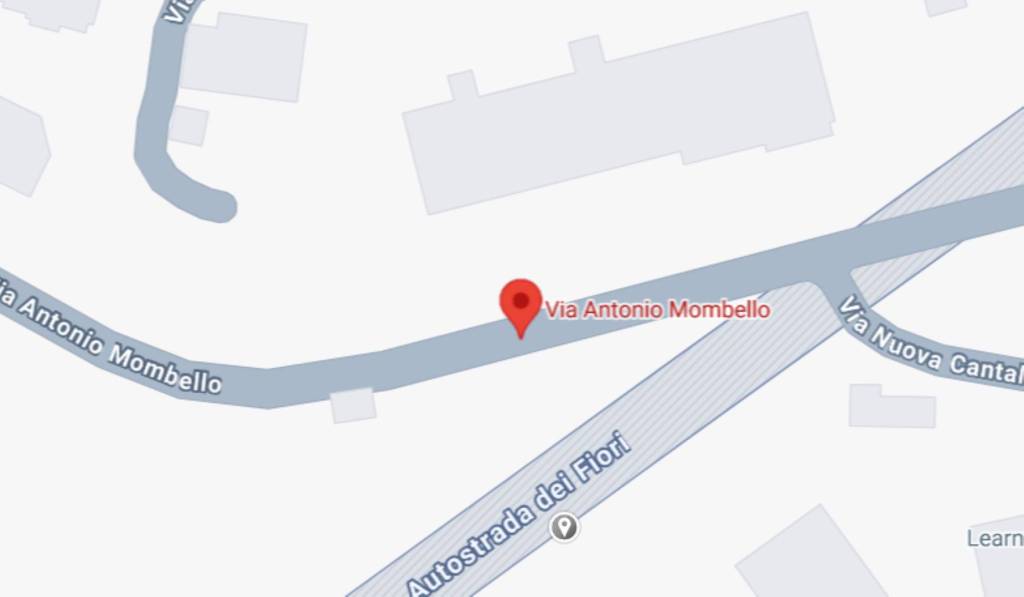The image size is (1024, 597).
Task: Open the gray place marker on Autostrada dei Fiori
Action: [x=565, y=526]
